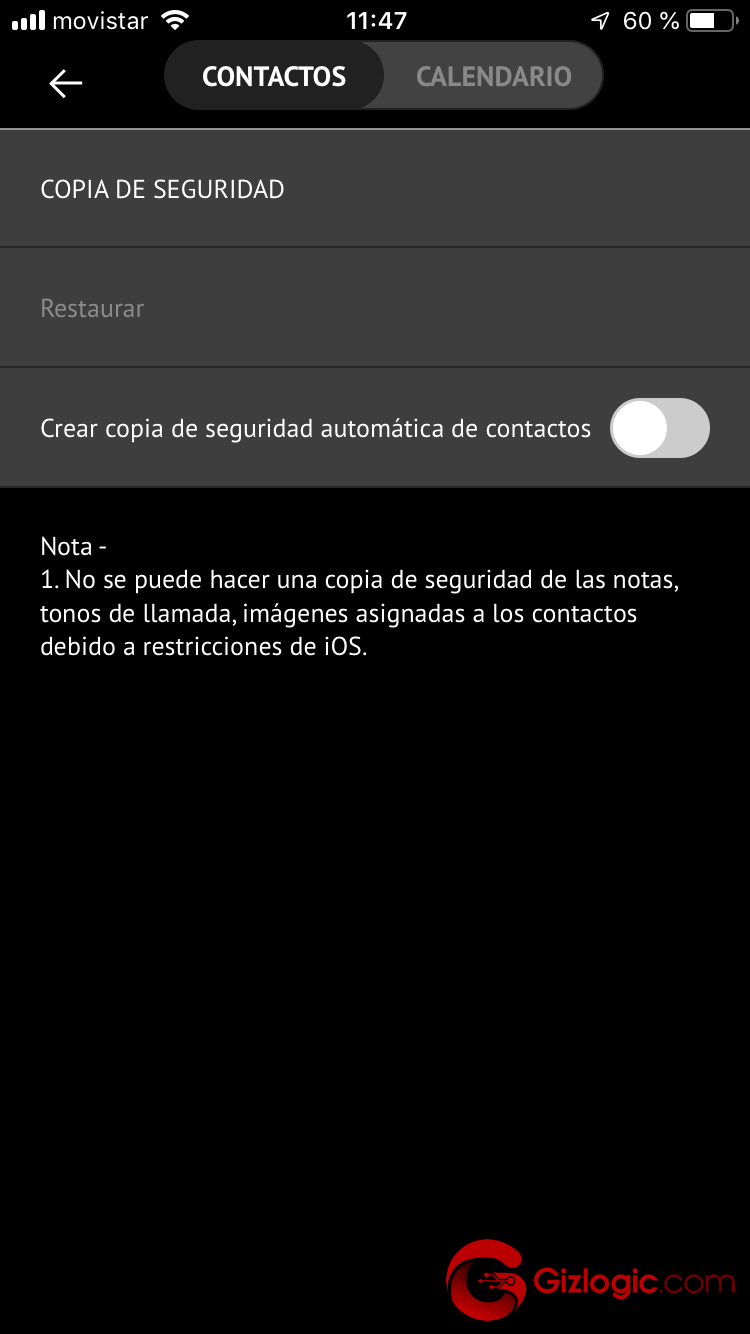Enable automatic contacts backup switch

(659, 428)
